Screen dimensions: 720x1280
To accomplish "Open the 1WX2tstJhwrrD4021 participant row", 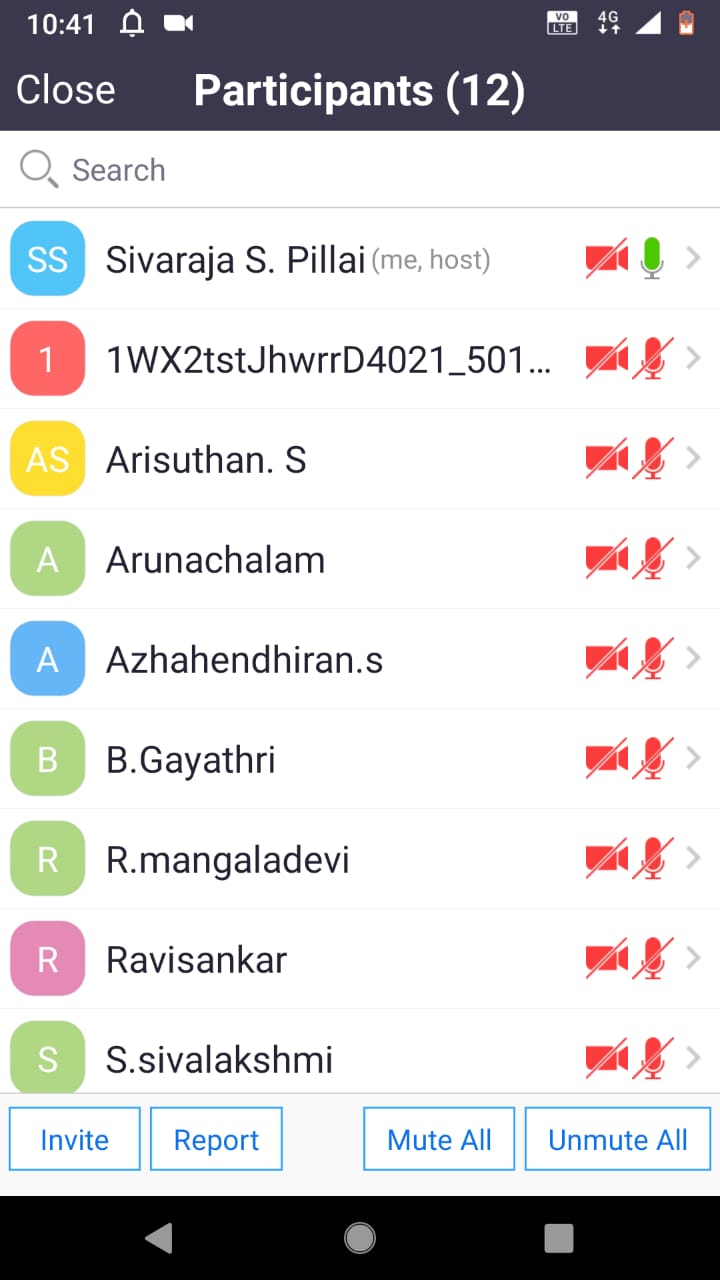I will point(360,359).
